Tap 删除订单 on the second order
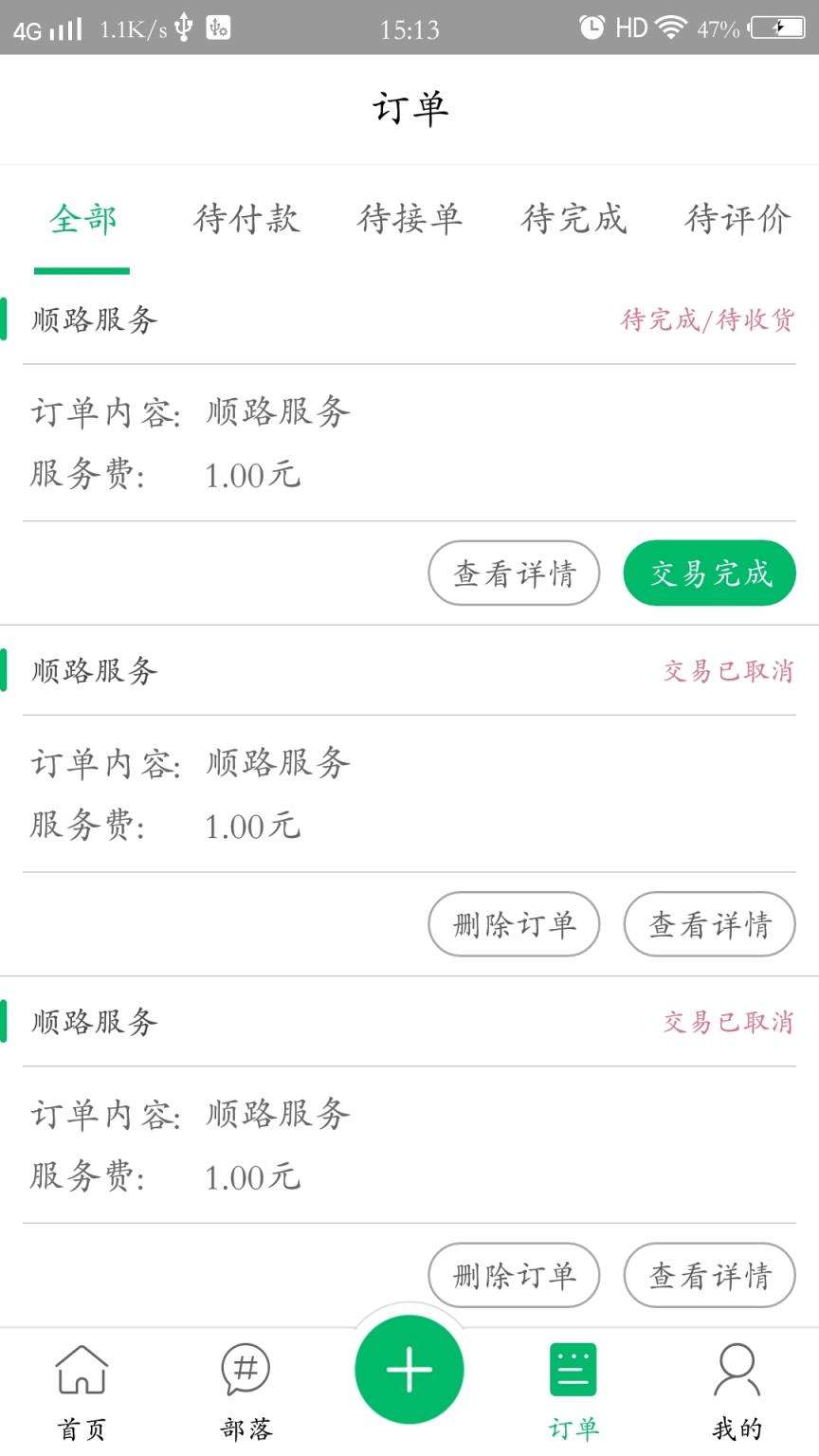Image resolution: width=819 pixels, height=1456 pixels. [x=514, y=924]
